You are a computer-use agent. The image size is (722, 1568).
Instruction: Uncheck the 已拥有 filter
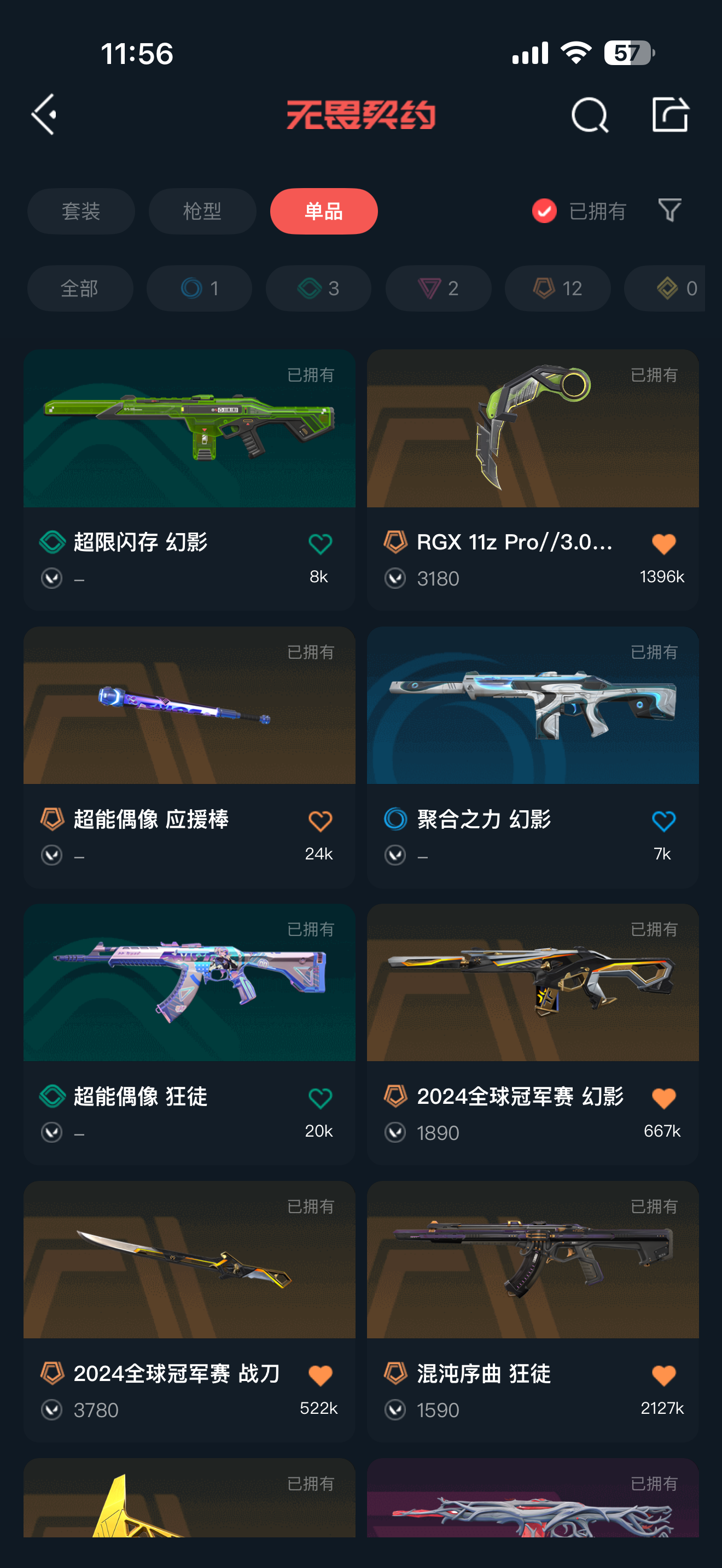(x=544, y=211)
